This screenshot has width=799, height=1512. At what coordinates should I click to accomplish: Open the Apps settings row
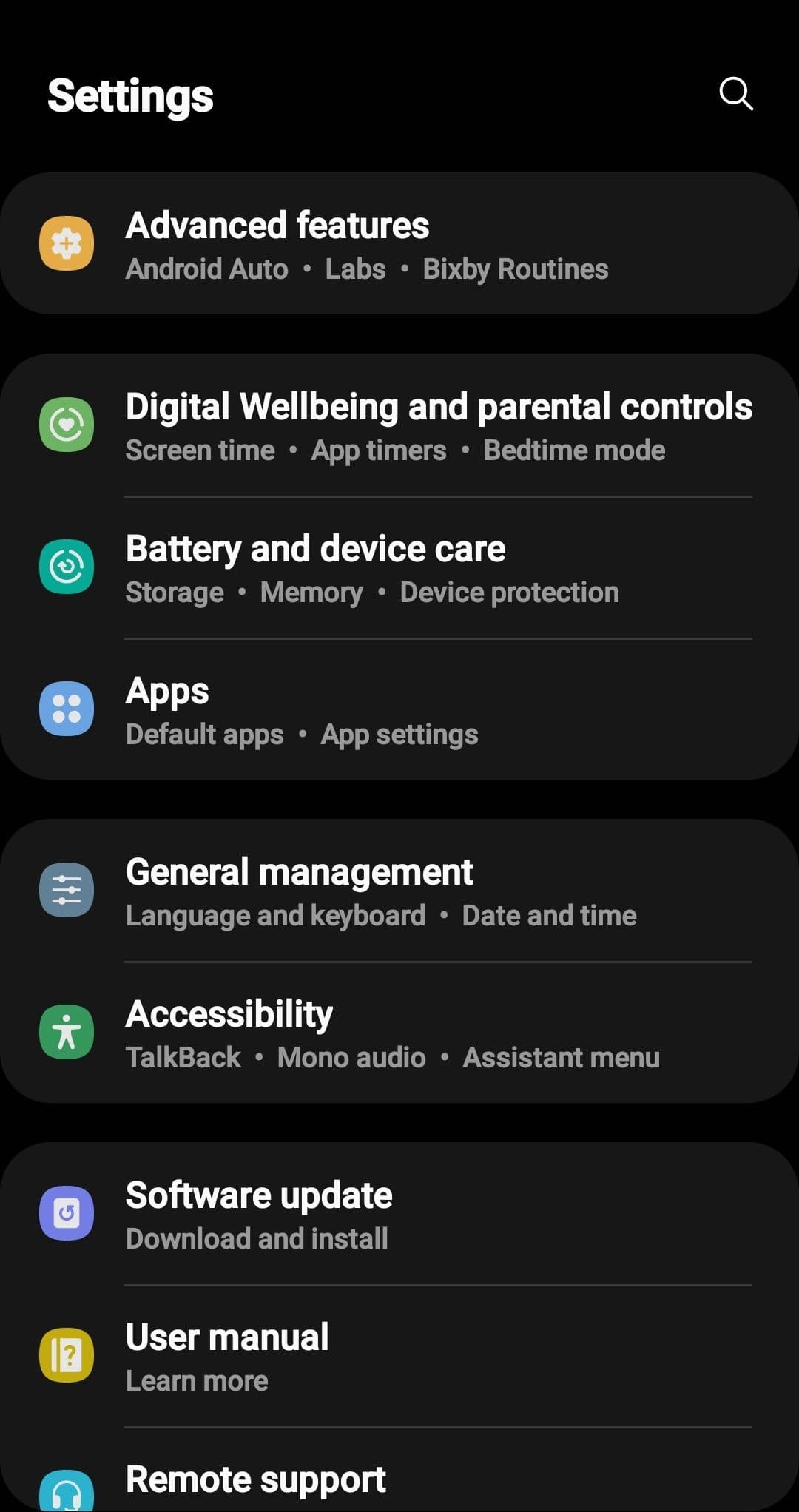(x=399, y=709)
